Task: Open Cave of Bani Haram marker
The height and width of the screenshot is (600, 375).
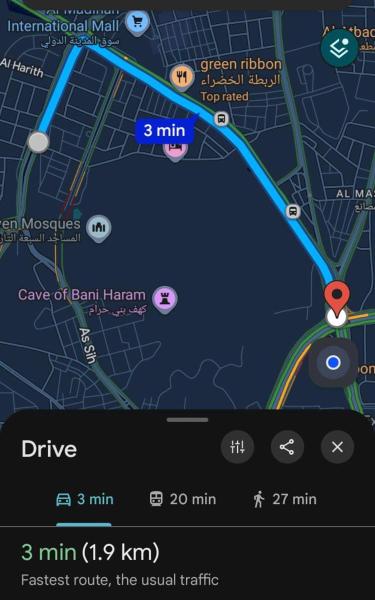Action: tap(165, 299)
